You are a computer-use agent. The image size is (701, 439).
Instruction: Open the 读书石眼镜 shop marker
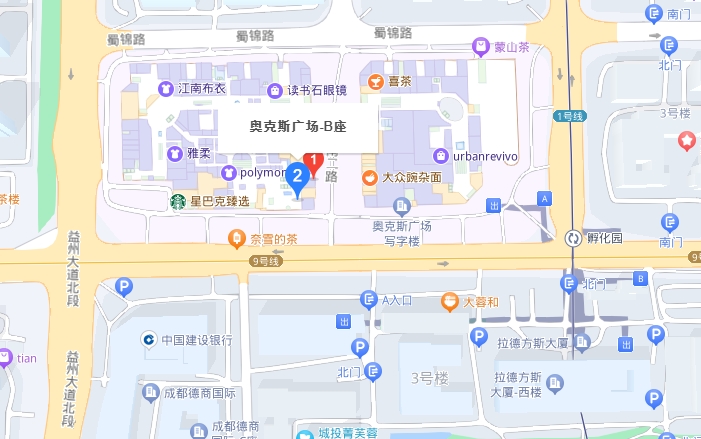274,90
